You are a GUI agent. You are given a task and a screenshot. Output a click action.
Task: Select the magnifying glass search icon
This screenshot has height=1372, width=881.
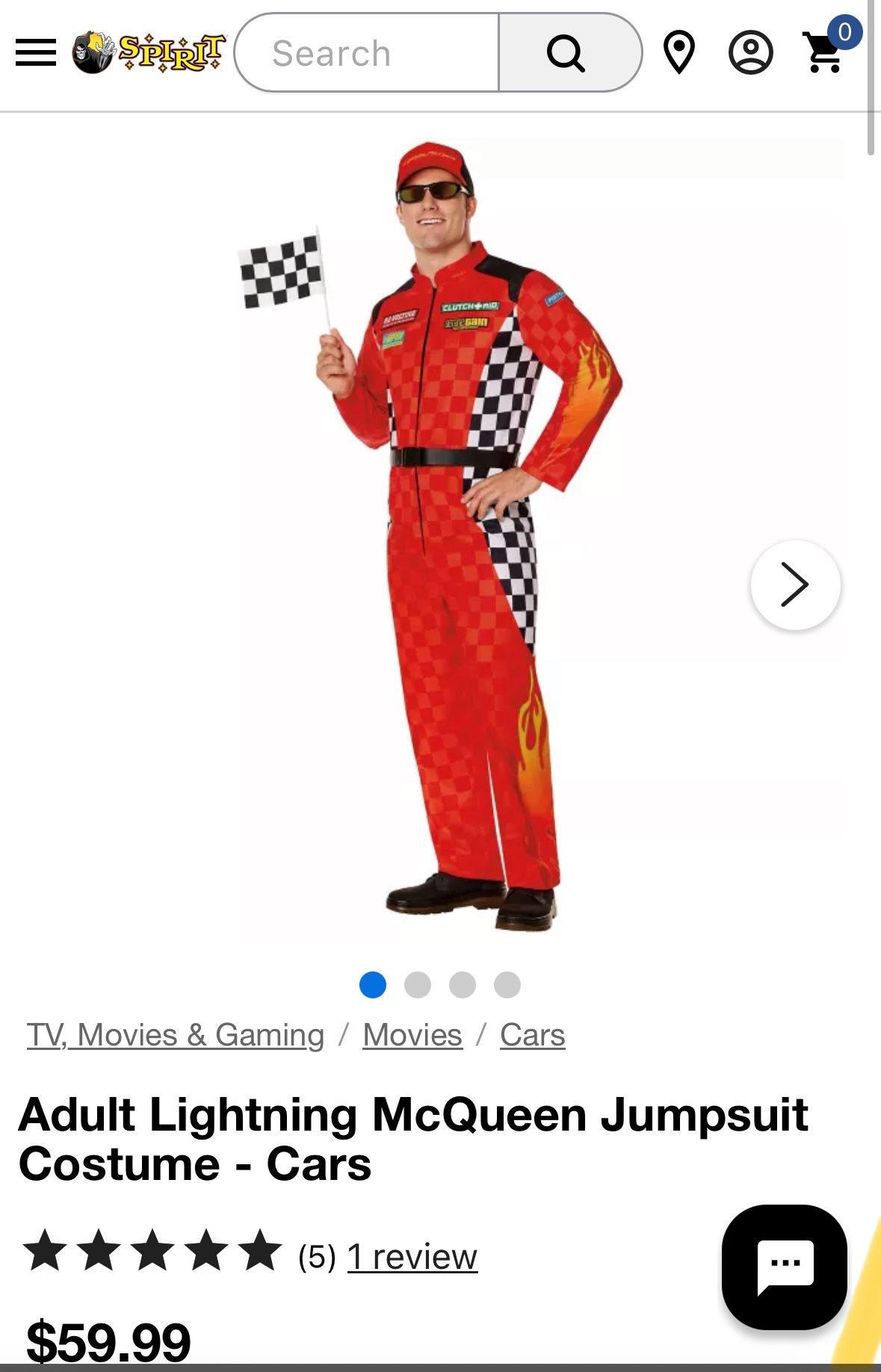[566, 52]
